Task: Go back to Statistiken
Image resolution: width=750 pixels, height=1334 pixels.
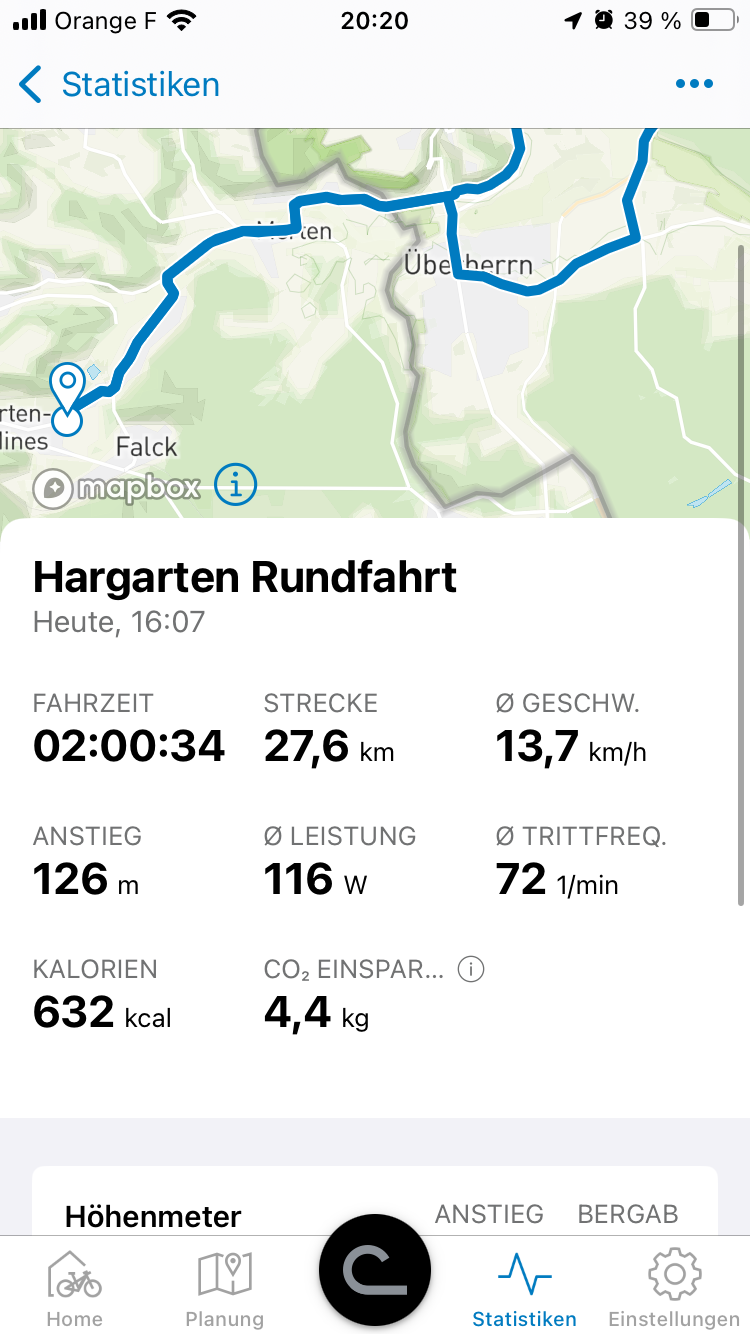Action: coord(119,85)
